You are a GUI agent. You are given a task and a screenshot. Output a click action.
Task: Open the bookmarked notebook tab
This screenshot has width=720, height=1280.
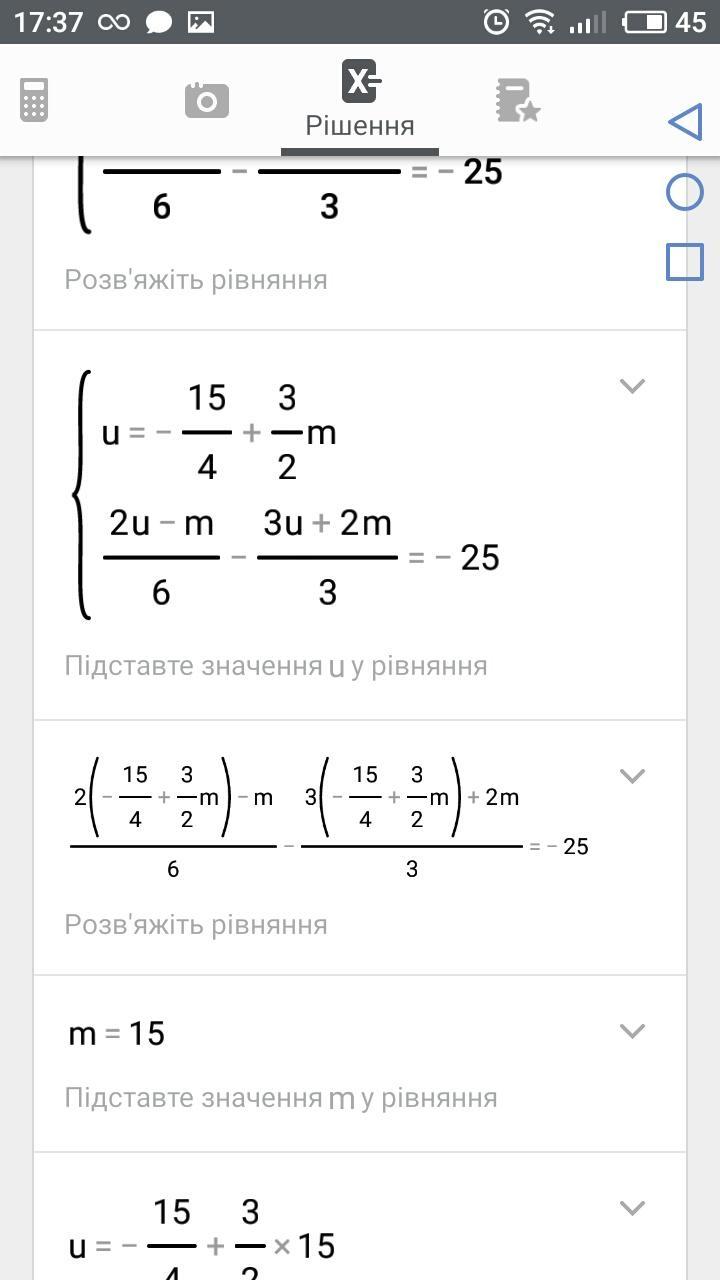pyautogui.click(x=517, y=100)
